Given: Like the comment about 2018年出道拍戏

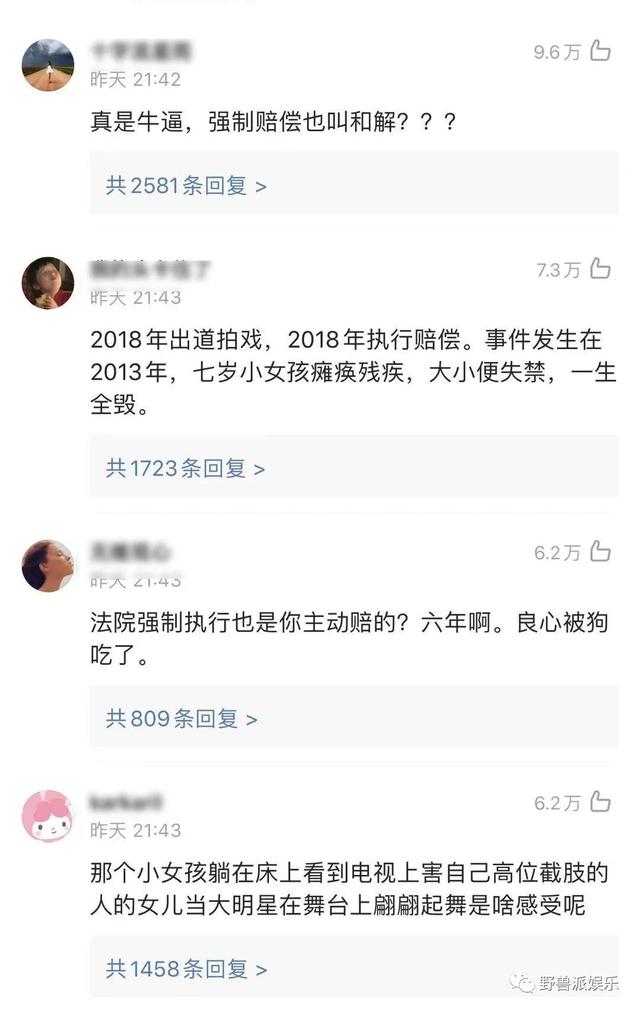Looking at the screenshot, I should tap(600, 268).
